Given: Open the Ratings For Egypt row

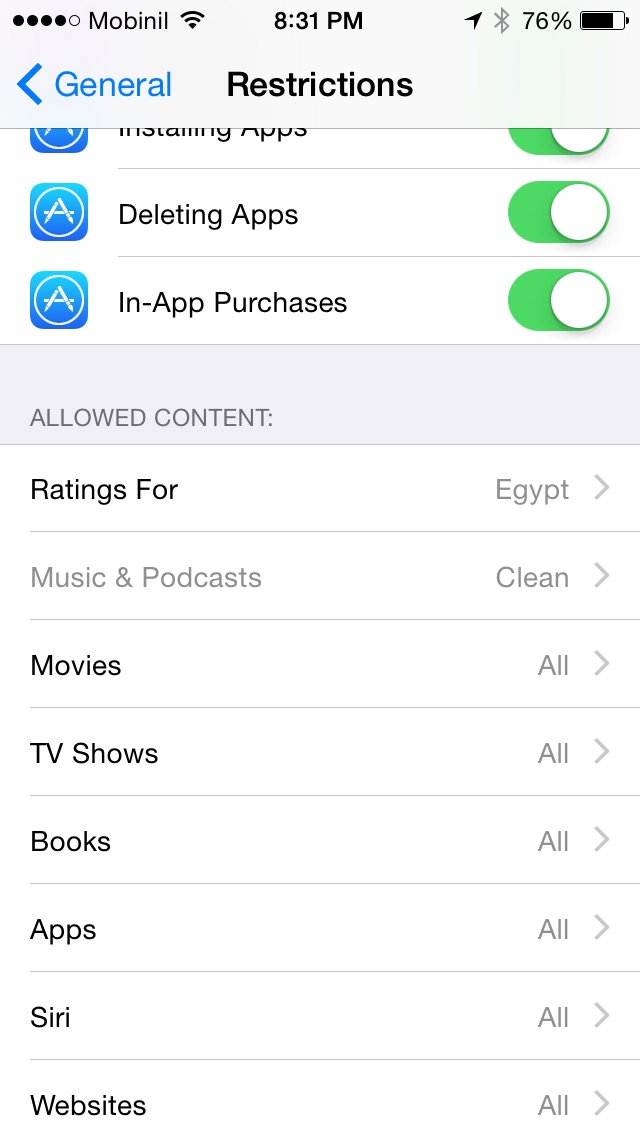Looking at the screenshot, I should pos(320,489).
